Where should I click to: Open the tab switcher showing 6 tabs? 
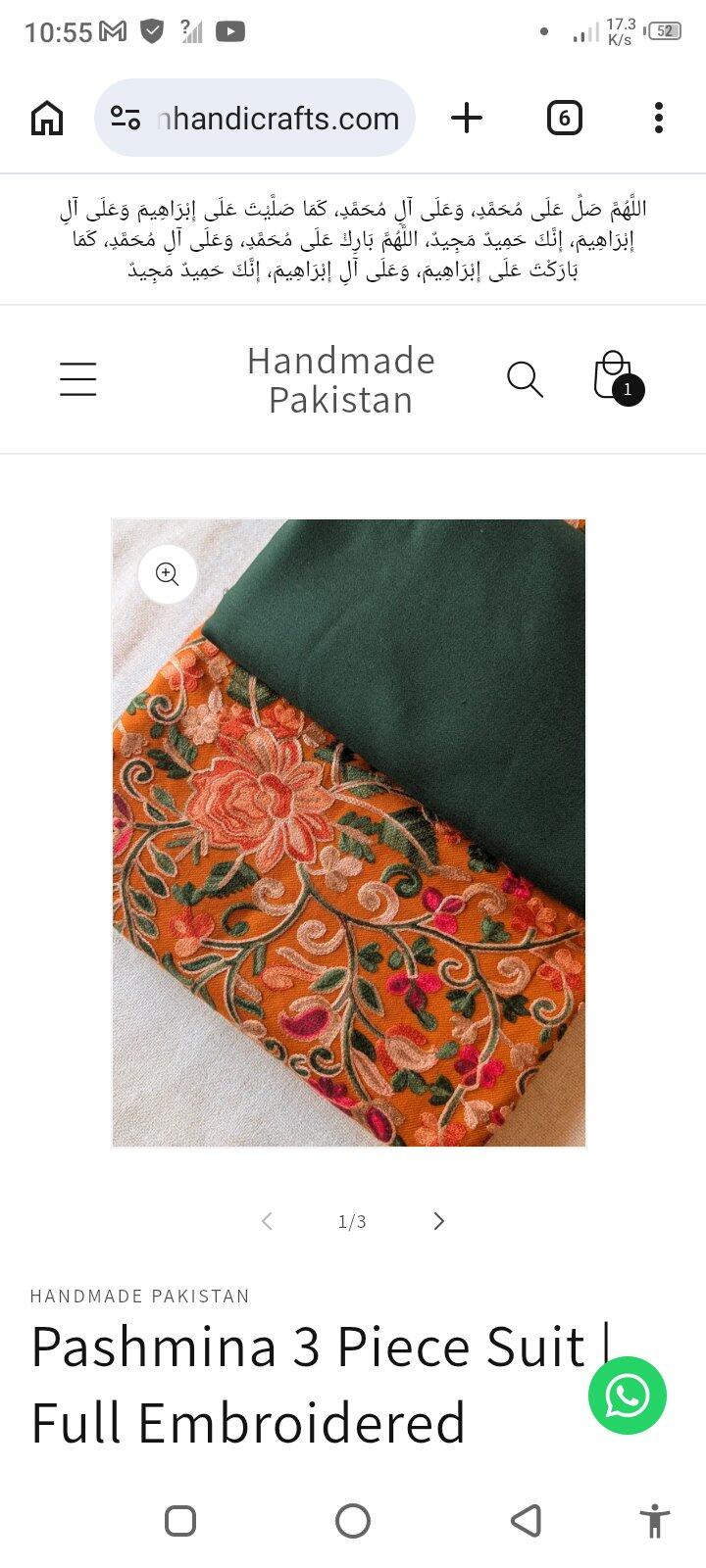564,119
